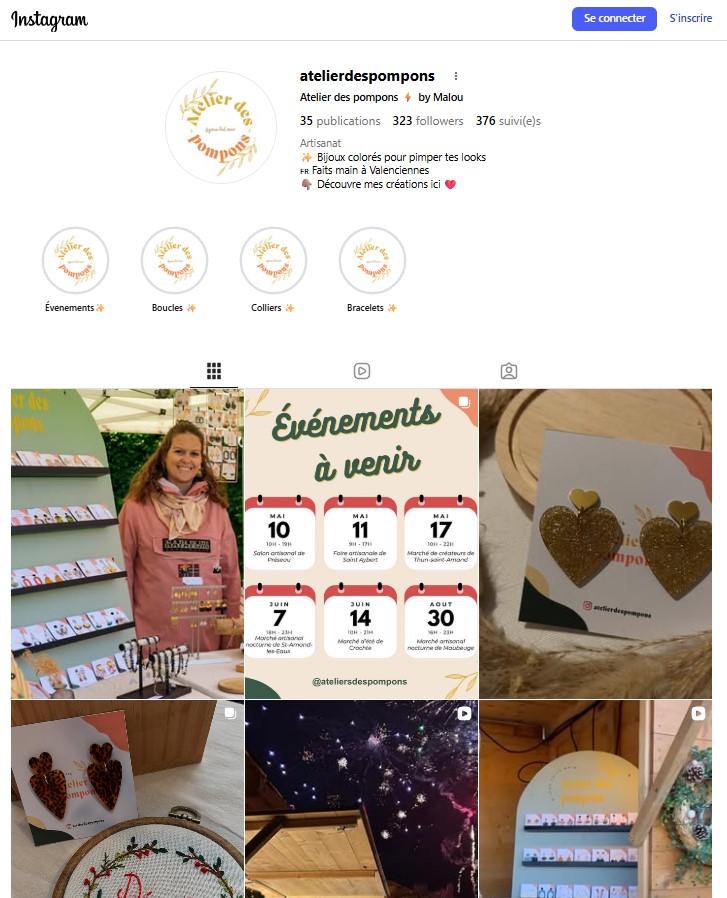Open the Évenements story highlight
The height and width of the screenshot is (898, 727).
[75, 261]
